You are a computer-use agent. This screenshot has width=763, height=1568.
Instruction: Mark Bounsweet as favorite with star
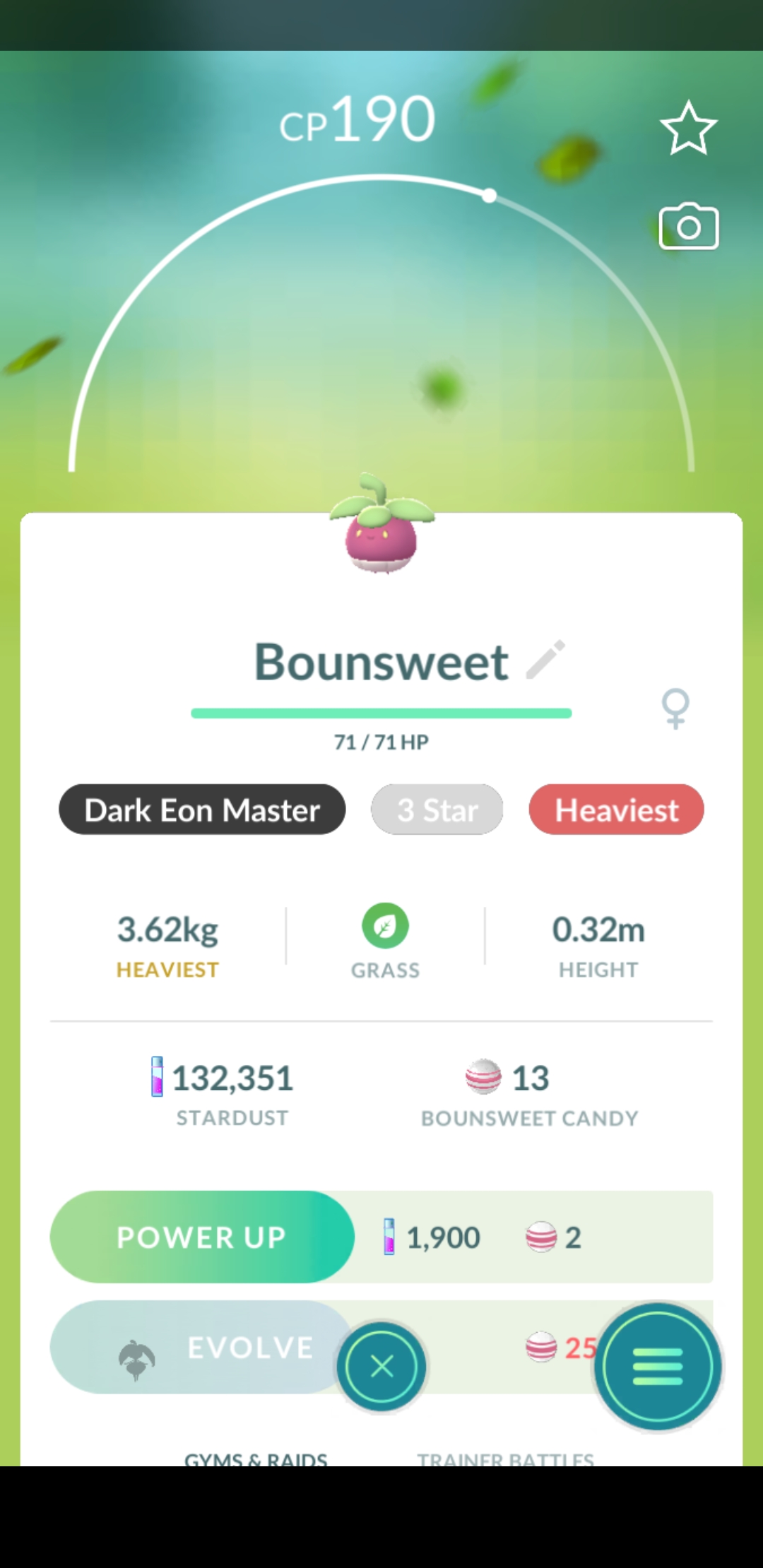click(688, 128)
